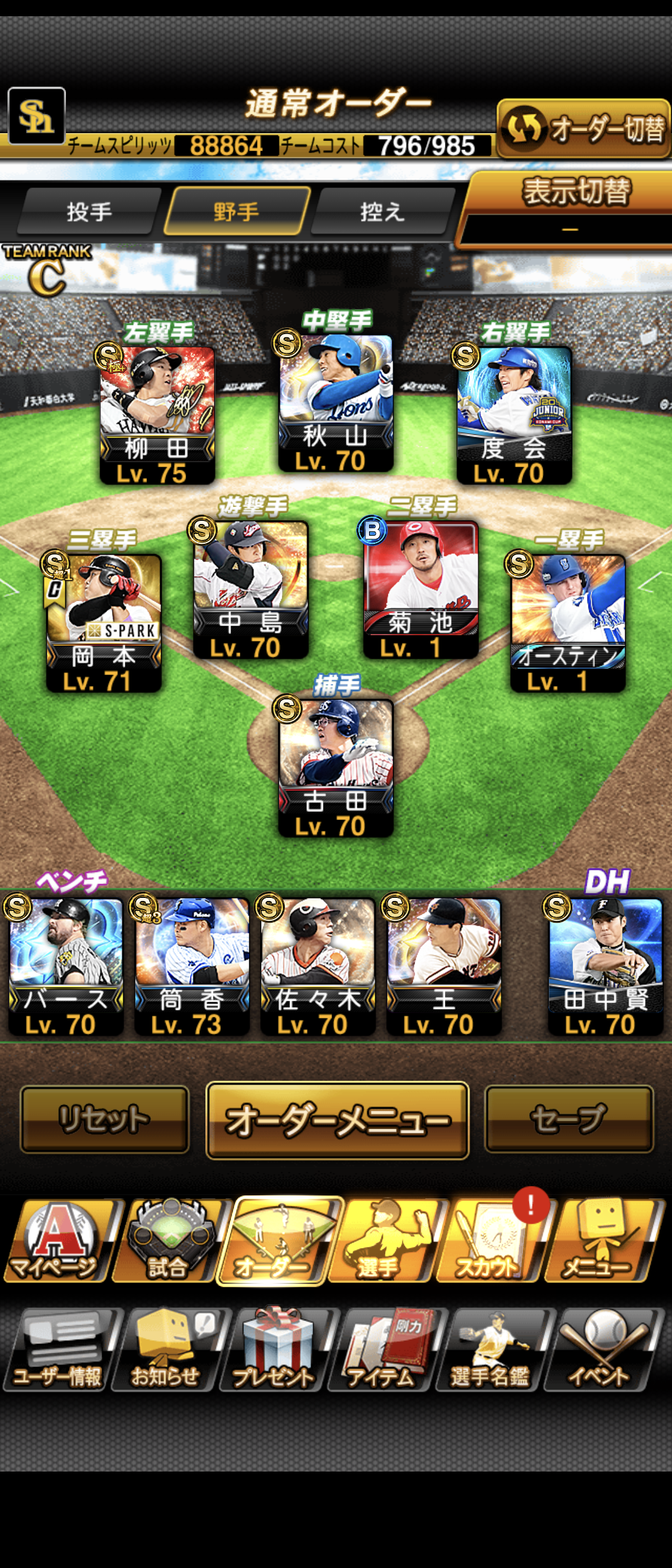Select DH player 田中賢 card

pos(605,966)
